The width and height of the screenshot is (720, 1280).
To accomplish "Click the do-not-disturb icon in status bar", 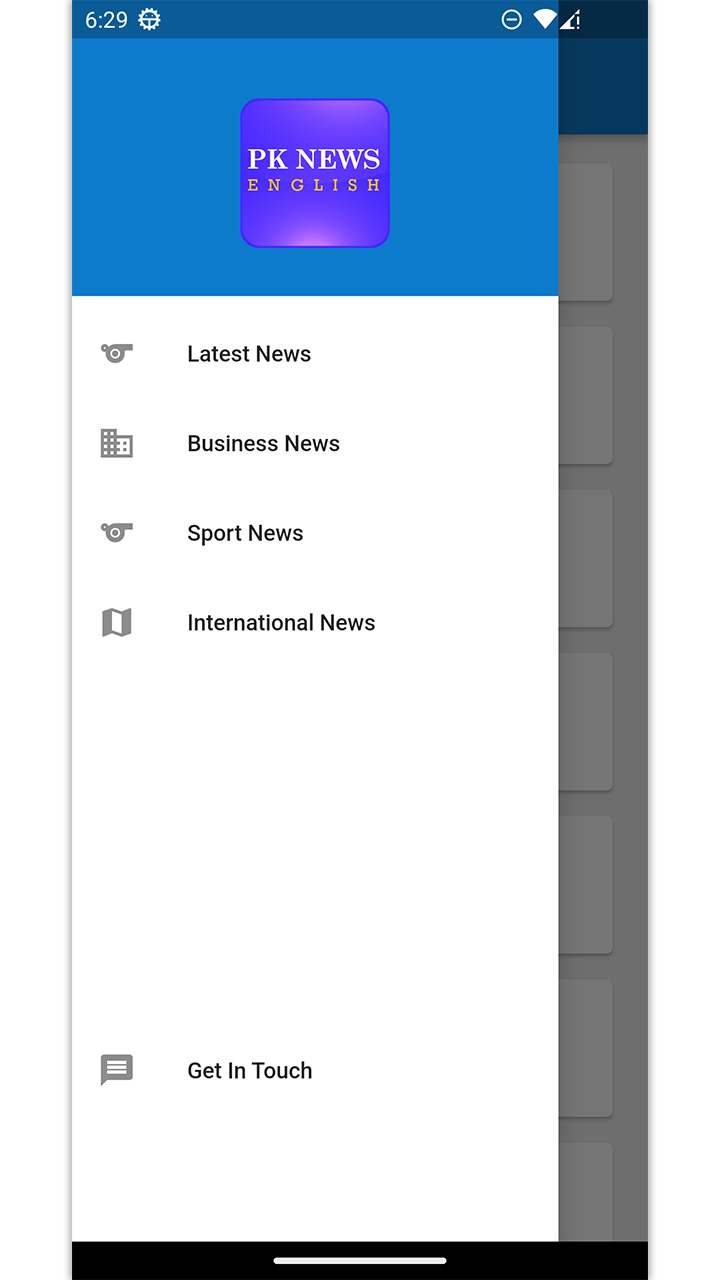I will click(511, 19).
